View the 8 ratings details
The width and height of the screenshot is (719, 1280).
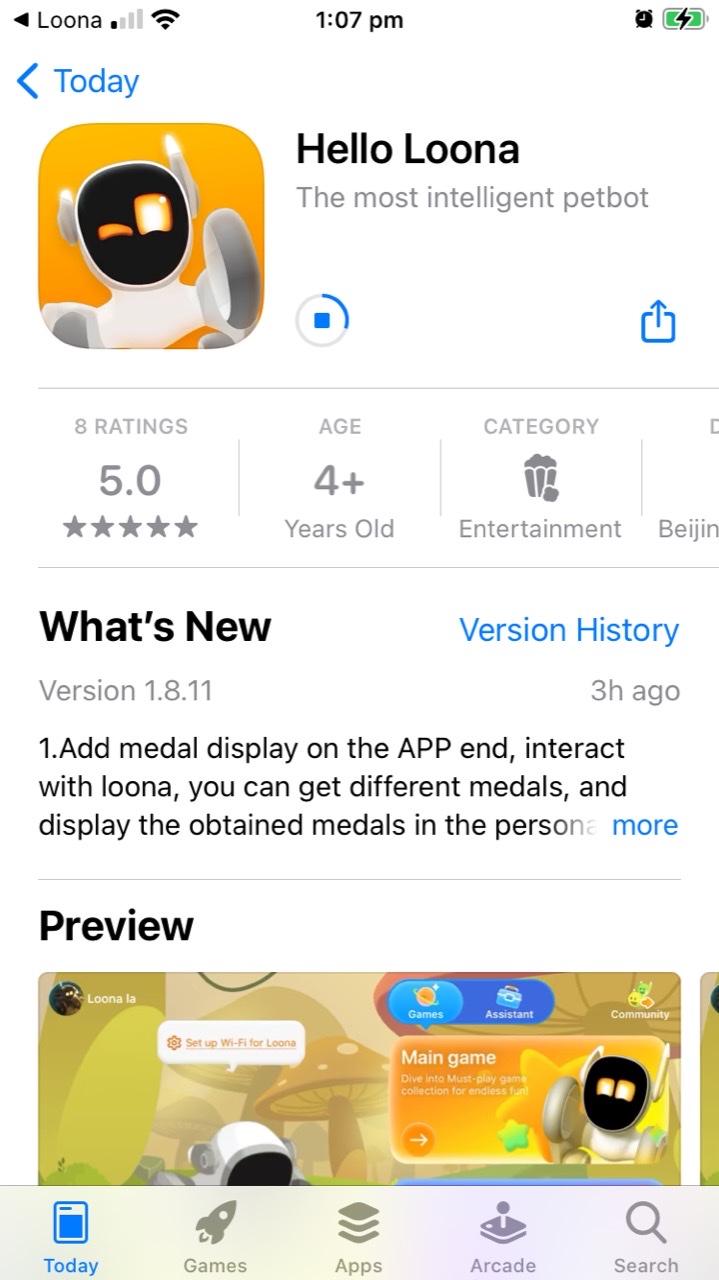130,480
